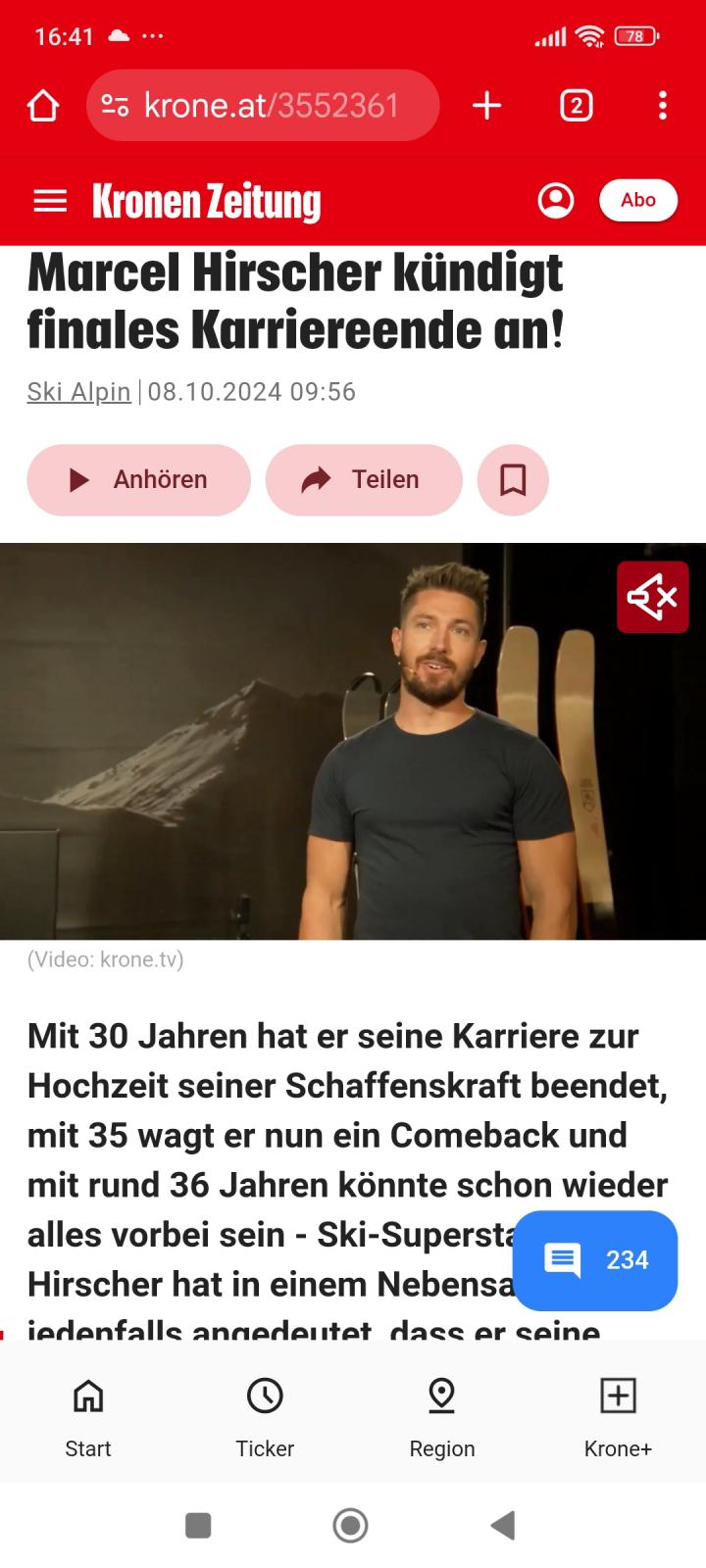706x1568 pixels.
Task: Open the browser home page
Action: [x=43, y=105]
